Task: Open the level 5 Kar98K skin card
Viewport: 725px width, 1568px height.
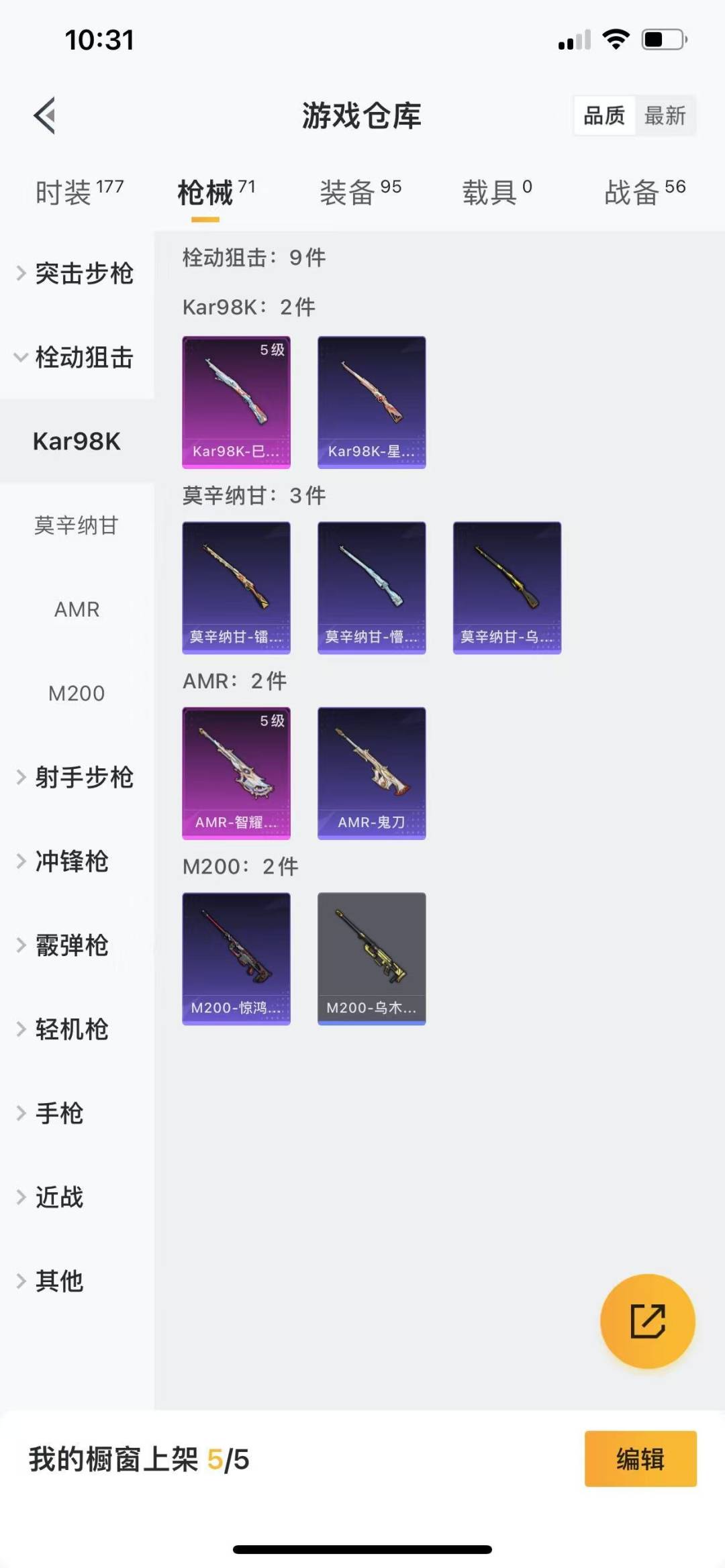Action: (236, 402)
